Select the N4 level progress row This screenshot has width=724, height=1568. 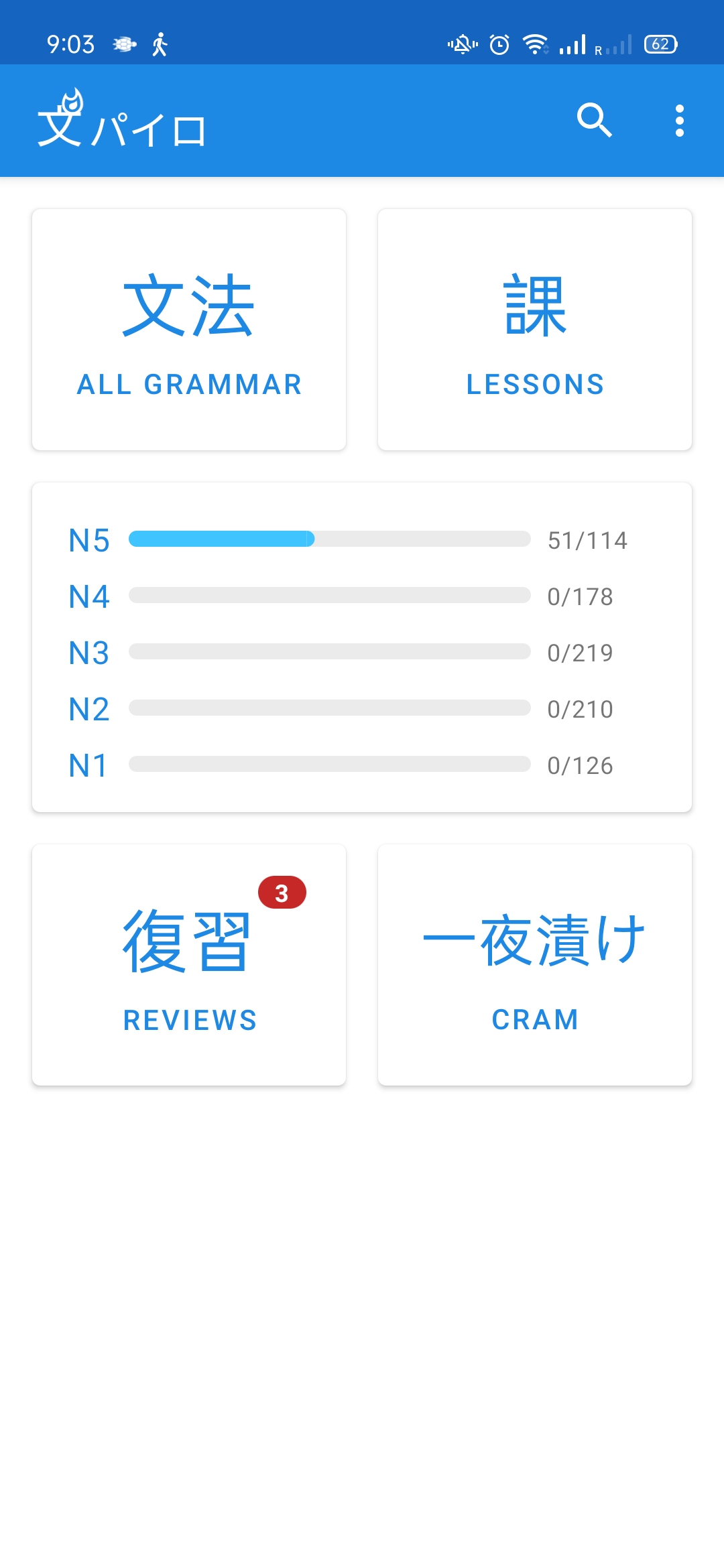click(349, 596)
